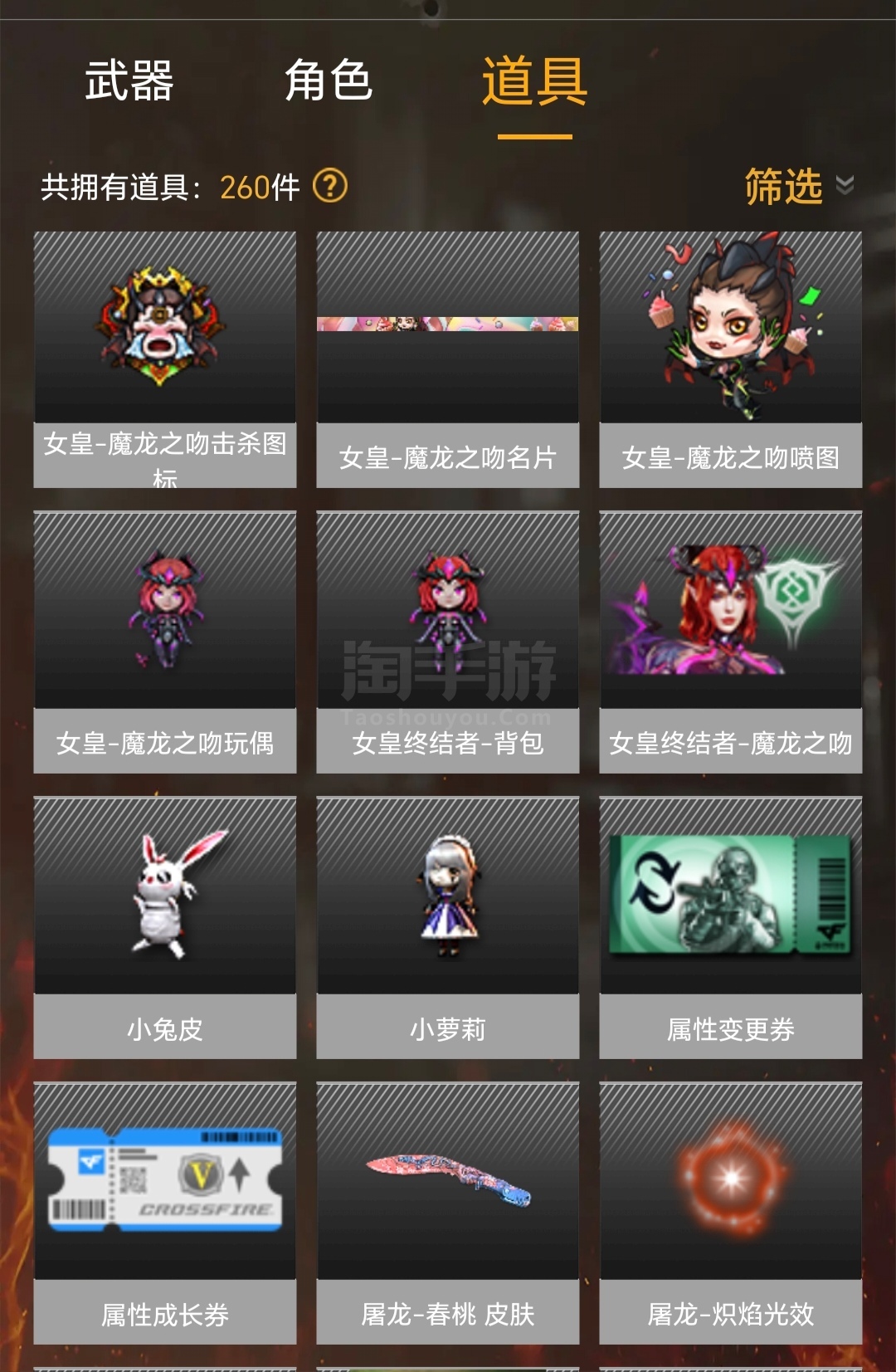
Task: Expand the 筛选 filter dropdown
Action: (796, 186)
